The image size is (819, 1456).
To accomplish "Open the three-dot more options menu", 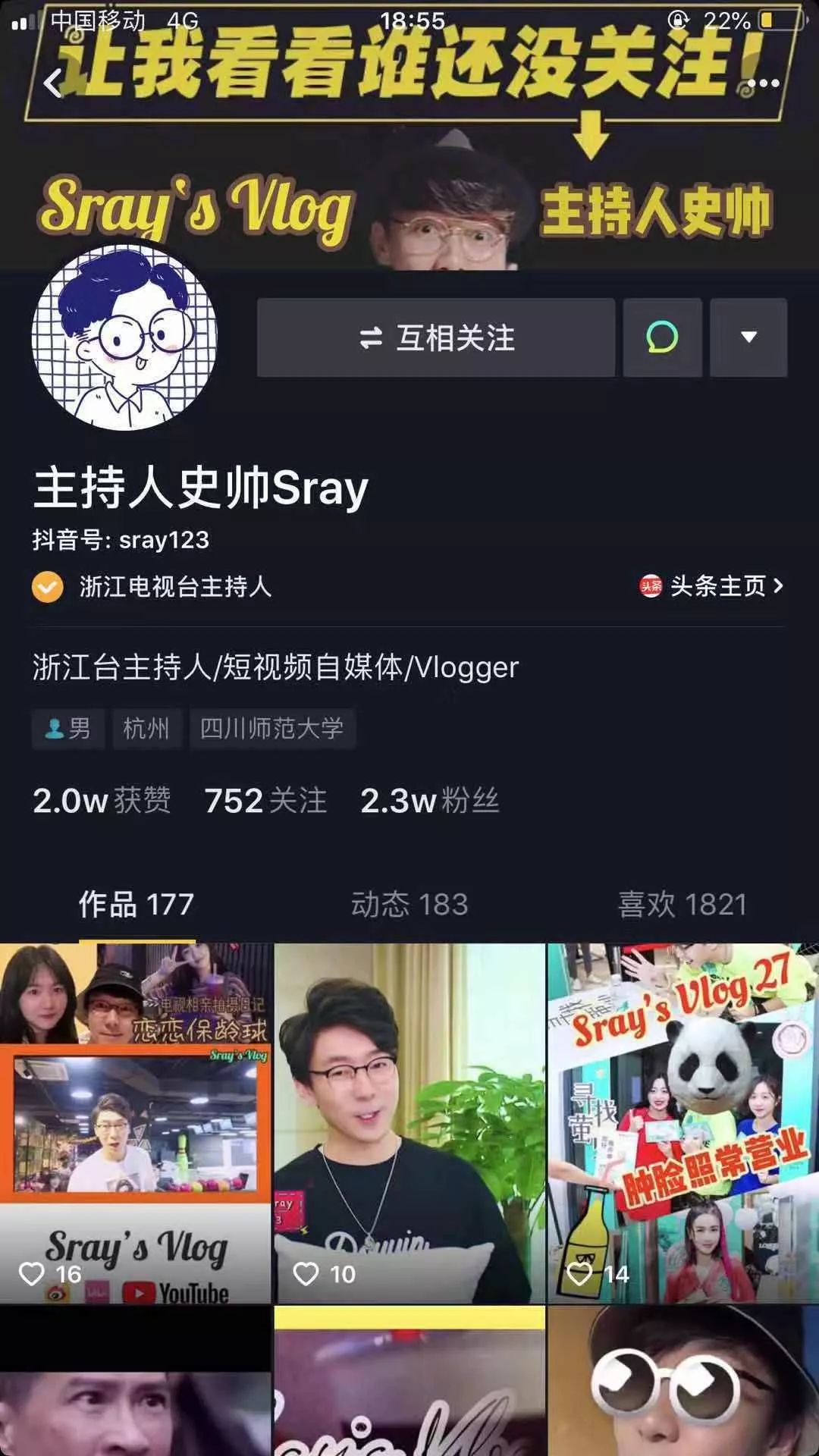I will 763,83.
